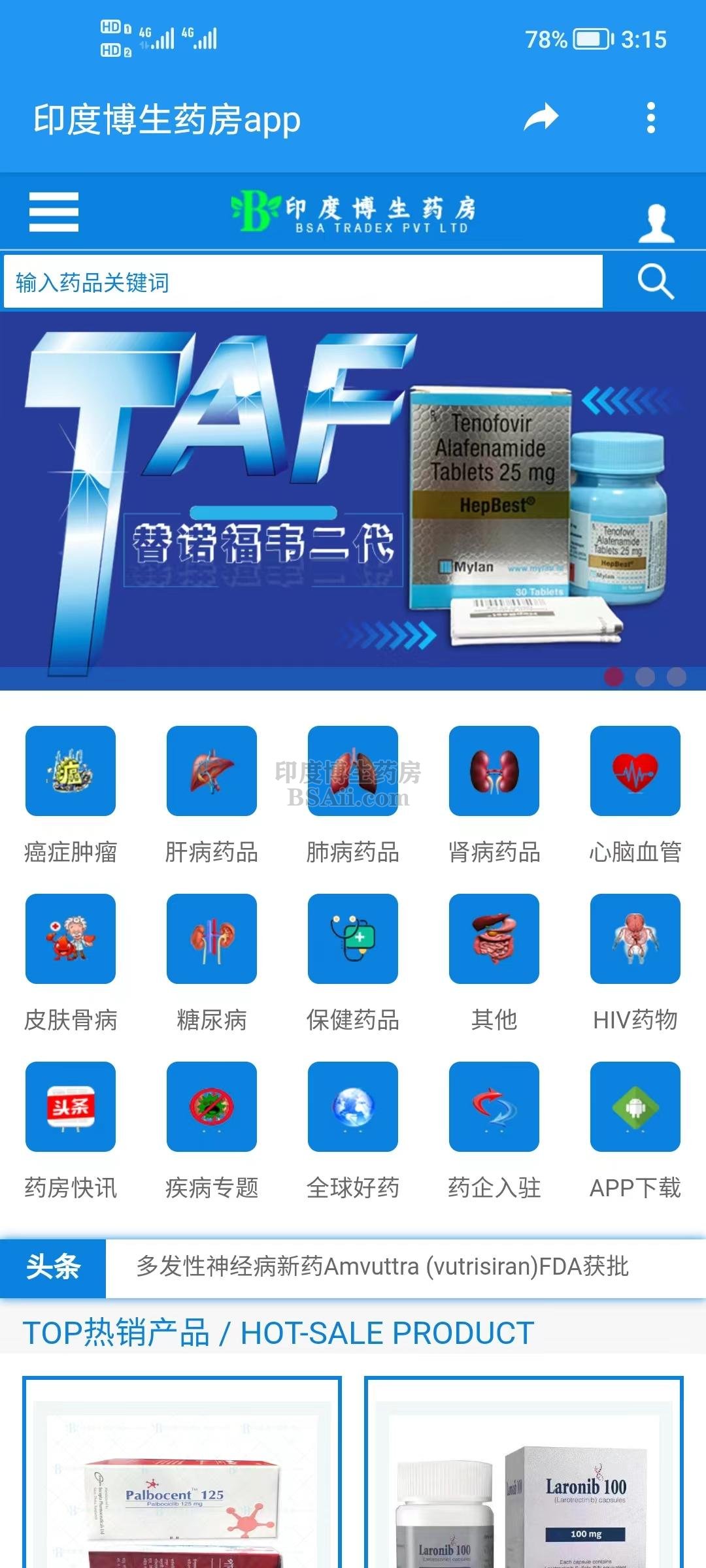This screenshot has height=1568, width=706.
Task: Tap the 输入药品关键词 search field
Action: click(x=303, y=282)
